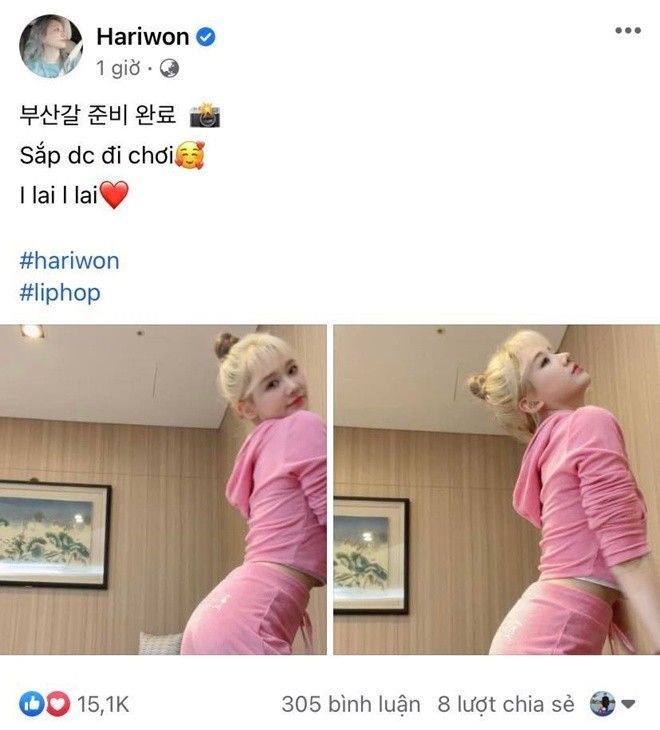Tap the #hariwon hashtag
Viewport: 660px width, 730px height.
[x=69, y=261]
